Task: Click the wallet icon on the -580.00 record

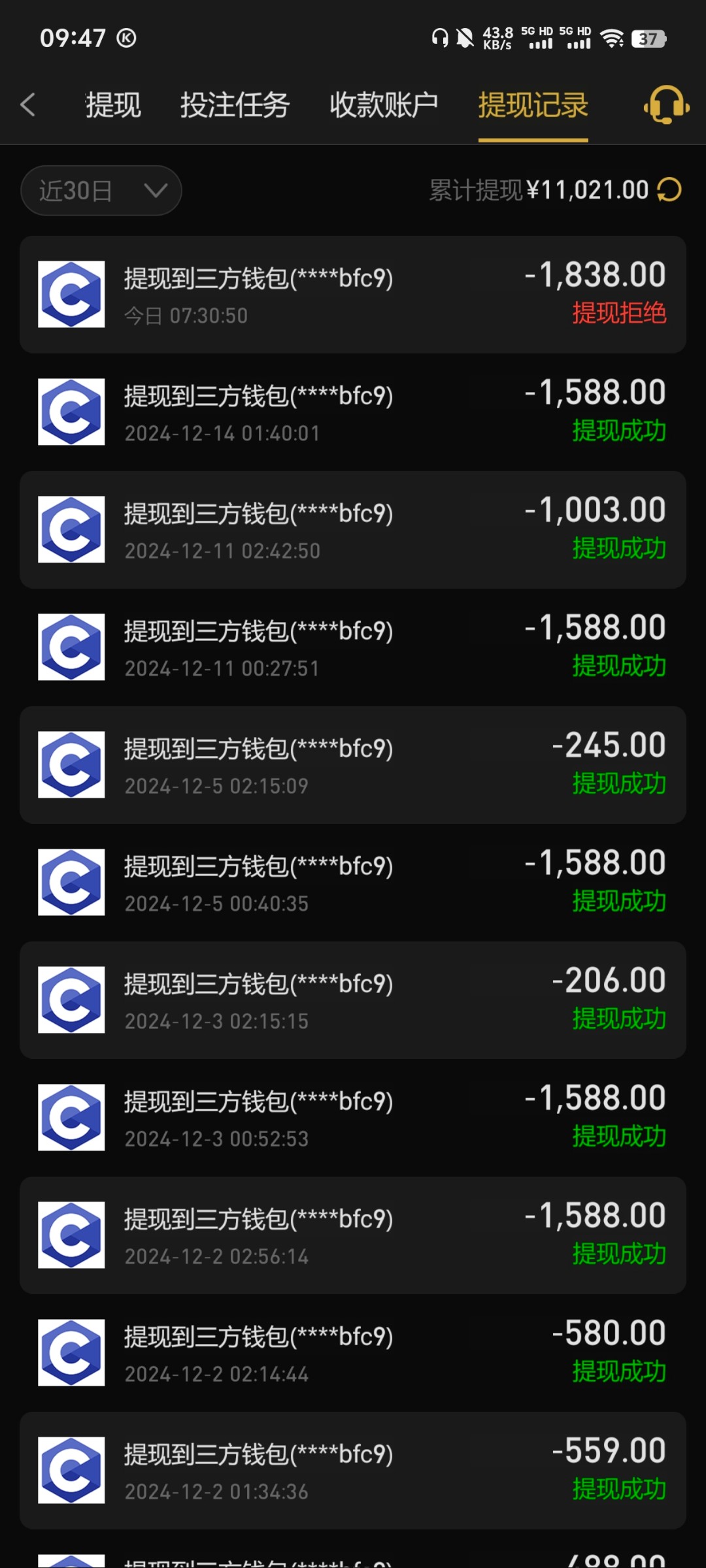Action: click(71, 1352)
